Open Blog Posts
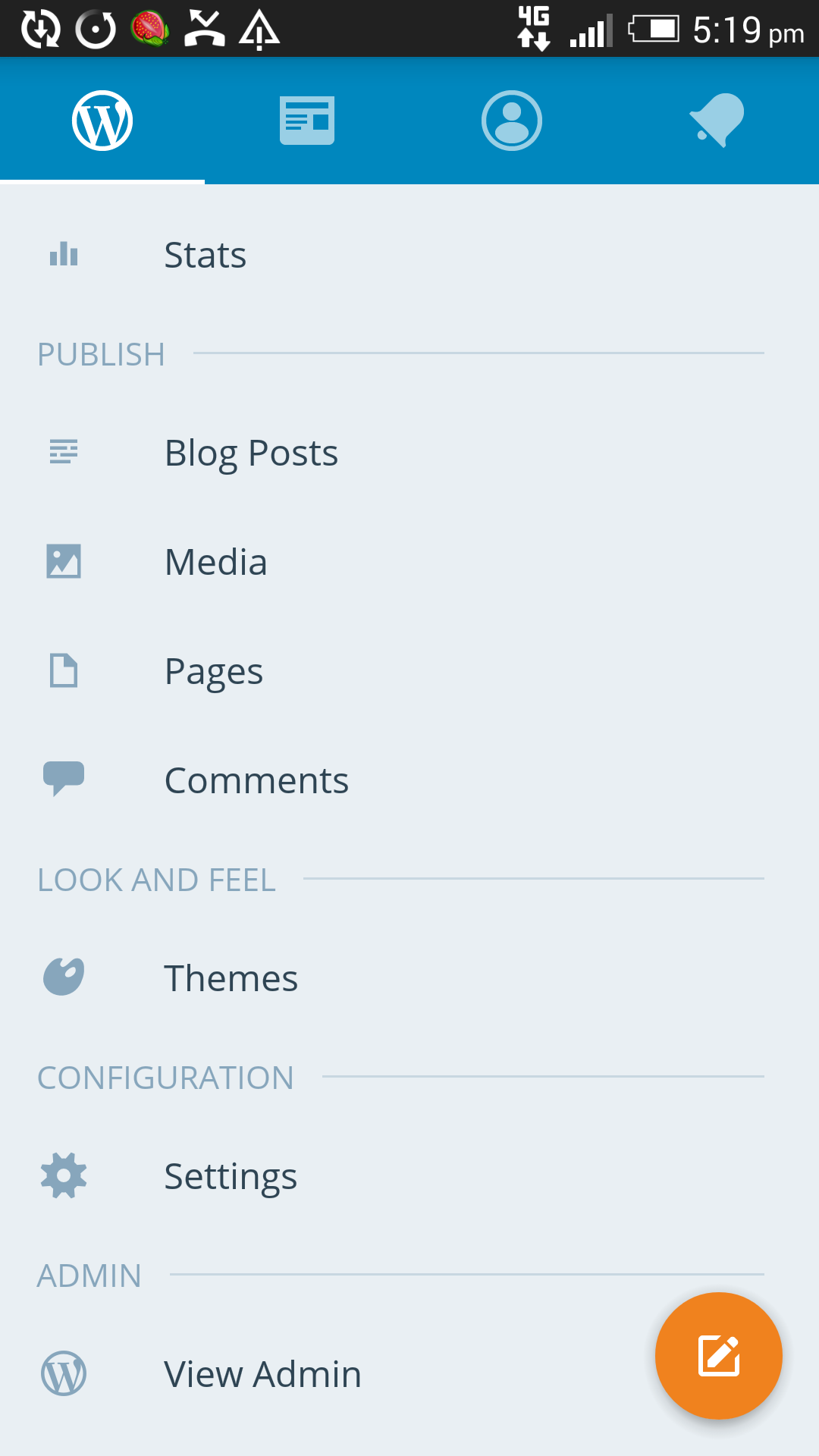 tap(409, 453)
